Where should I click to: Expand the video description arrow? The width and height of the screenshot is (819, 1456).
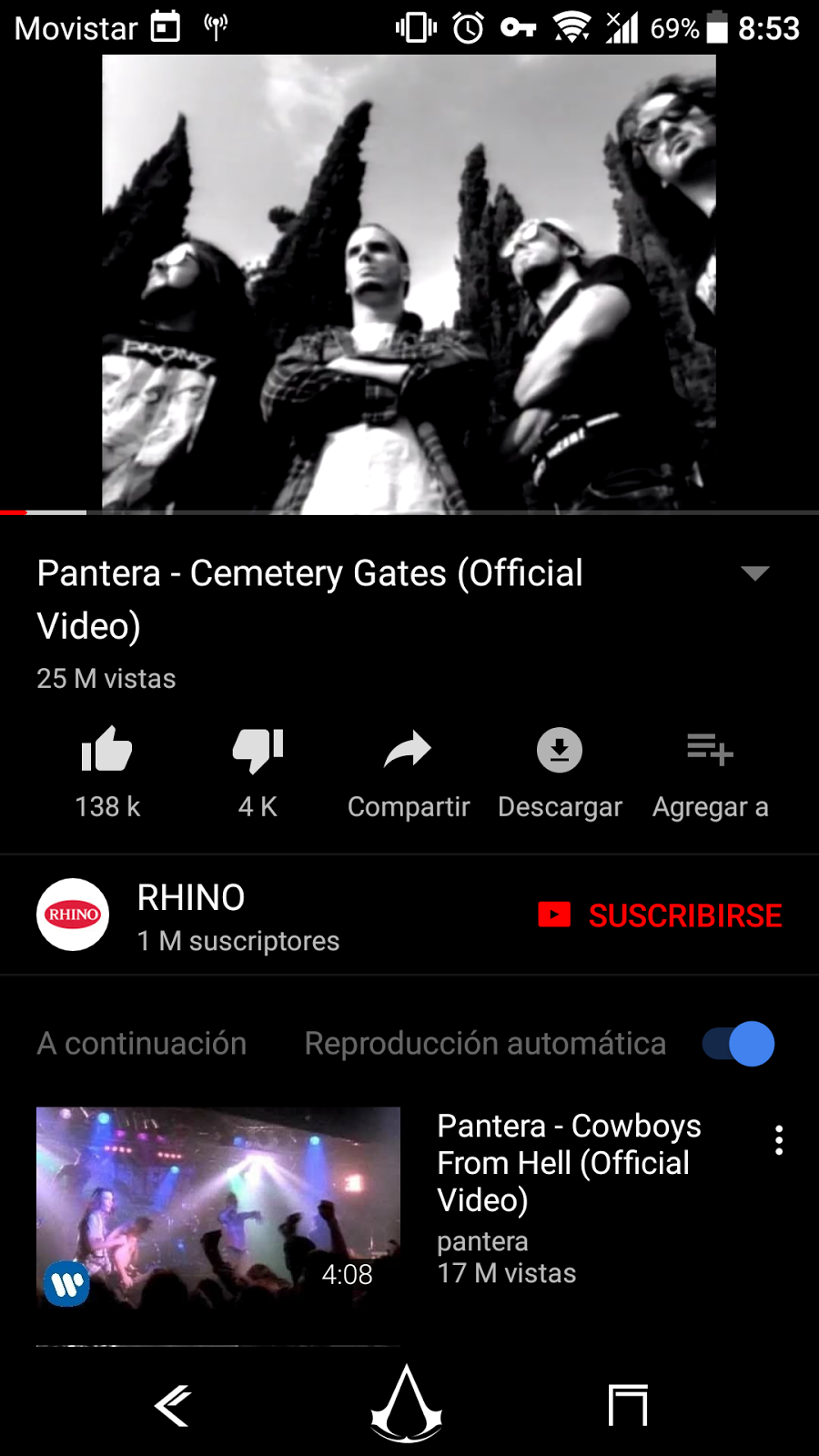point(754,573)
